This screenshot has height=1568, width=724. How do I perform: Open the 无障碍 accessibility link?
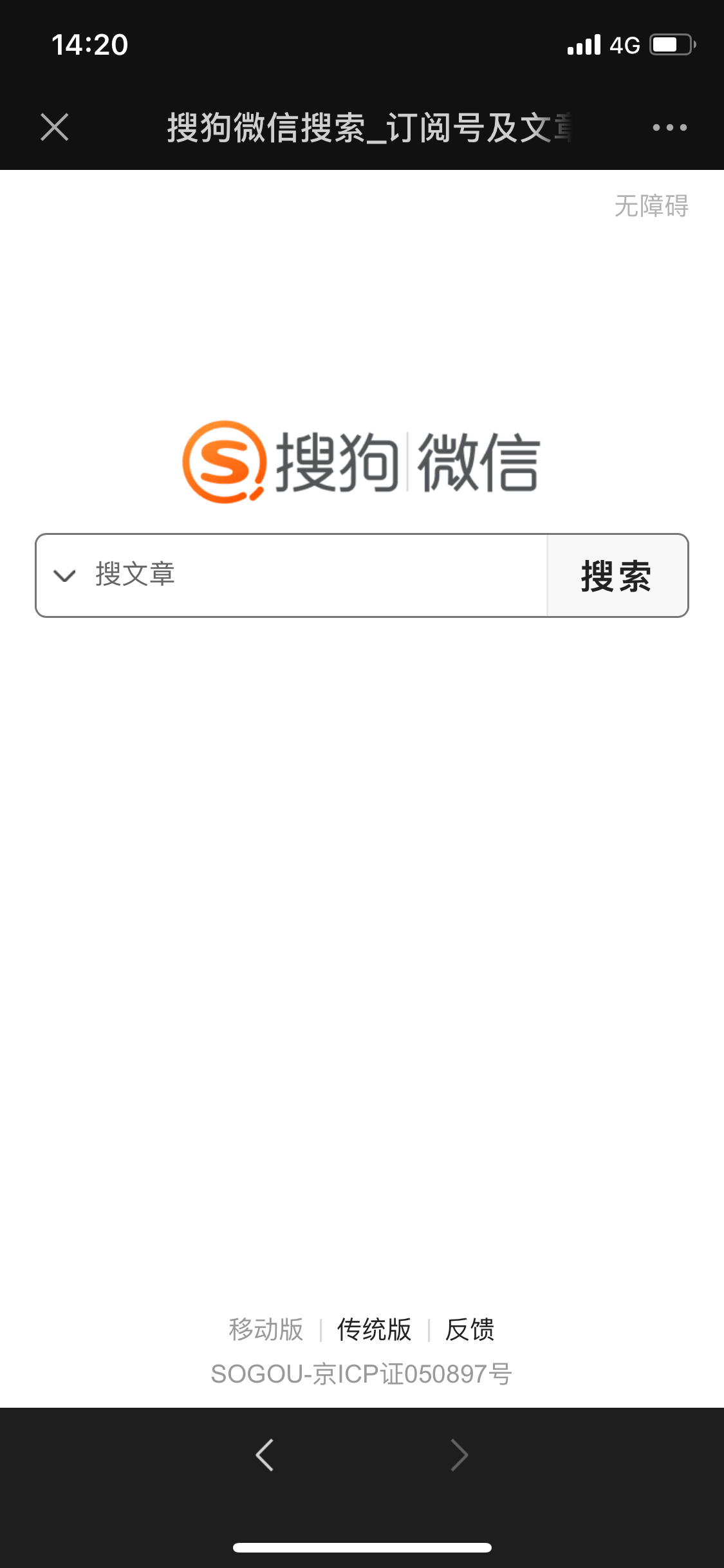coord(651,206)
